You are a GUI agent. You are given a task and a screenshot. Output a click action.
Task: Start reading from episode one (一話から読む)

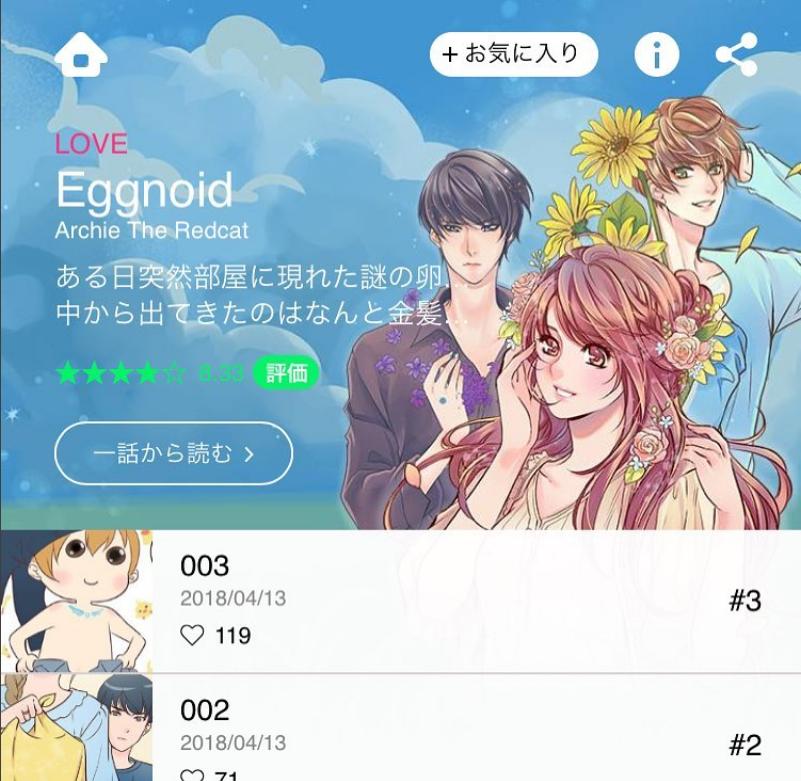(173, 453)
